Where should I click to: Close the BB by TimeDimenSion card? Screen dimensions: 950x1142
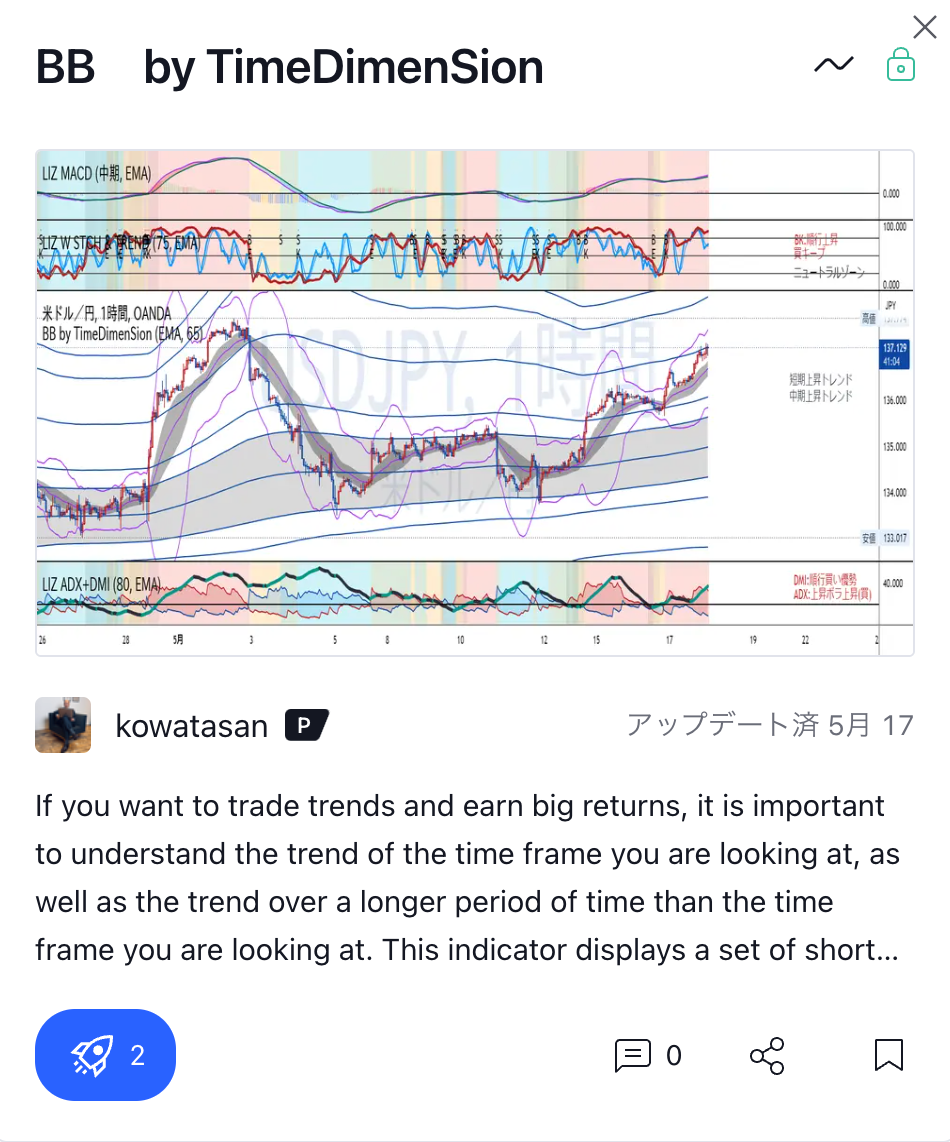click(925, 27)
